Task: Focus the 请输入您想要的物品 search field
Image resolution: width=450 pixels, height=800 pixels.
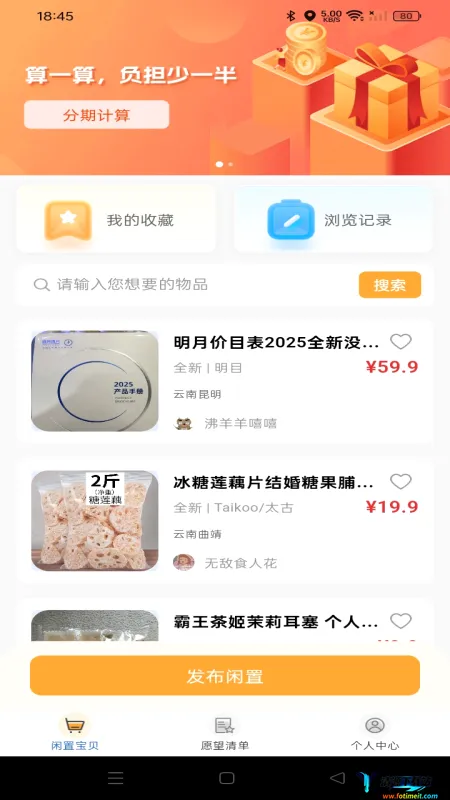Action: [x=194, y=285]
